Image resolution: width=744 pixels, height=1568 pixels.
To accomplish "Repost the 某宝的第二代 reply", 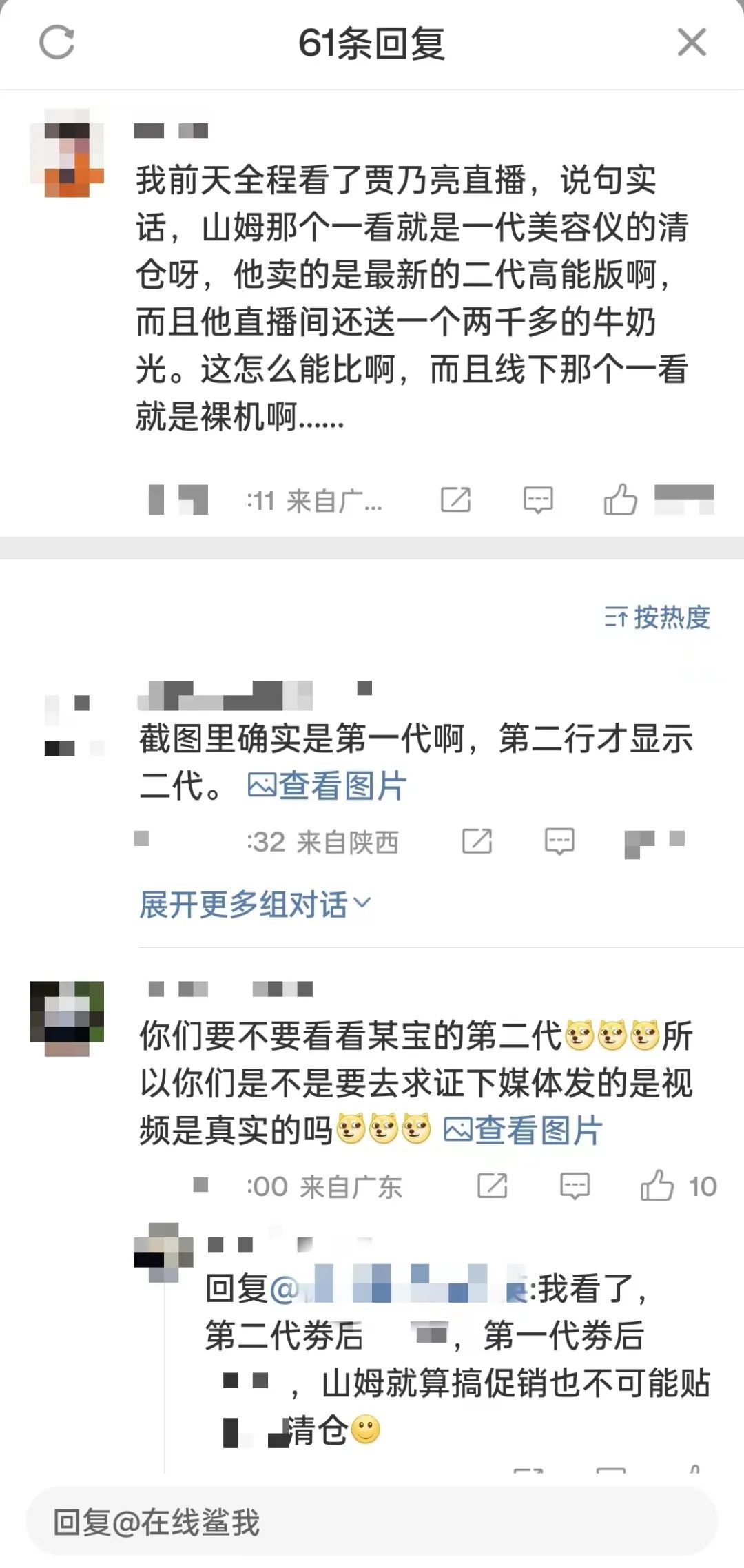I will [x=493, y=1186].
